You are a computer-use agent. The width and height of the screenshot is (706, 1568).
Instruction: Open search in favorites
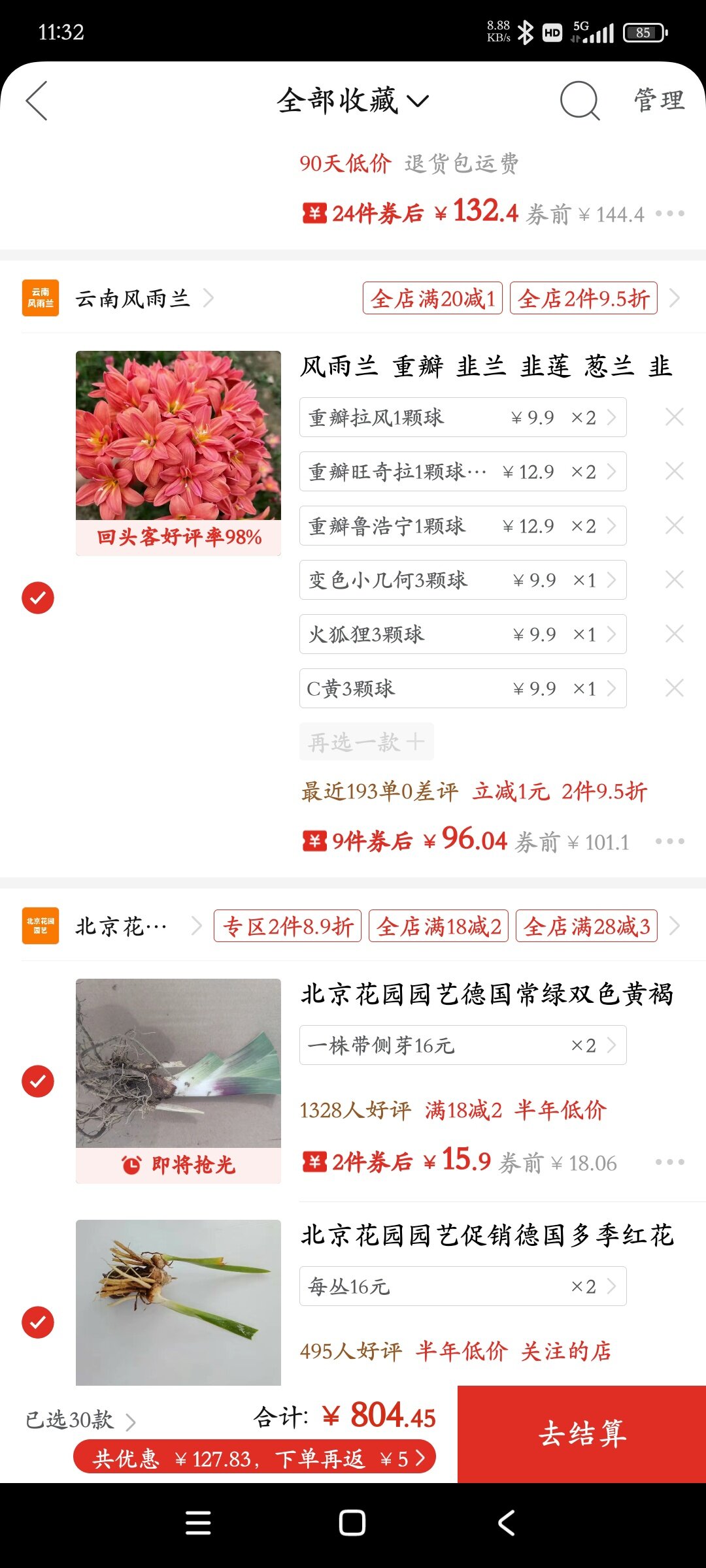[579, 101]
